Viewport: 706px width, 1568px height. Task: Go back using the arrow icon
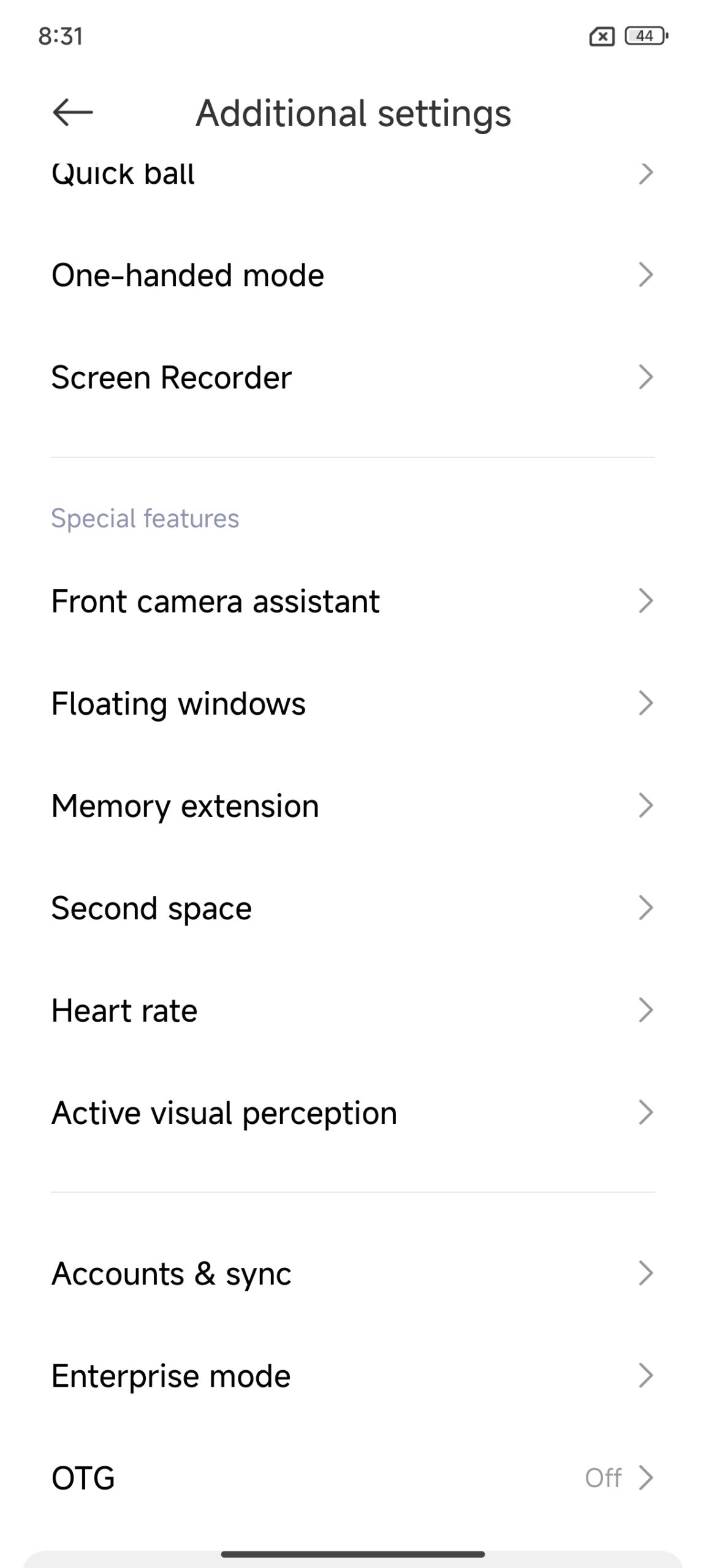pos(72,113)
